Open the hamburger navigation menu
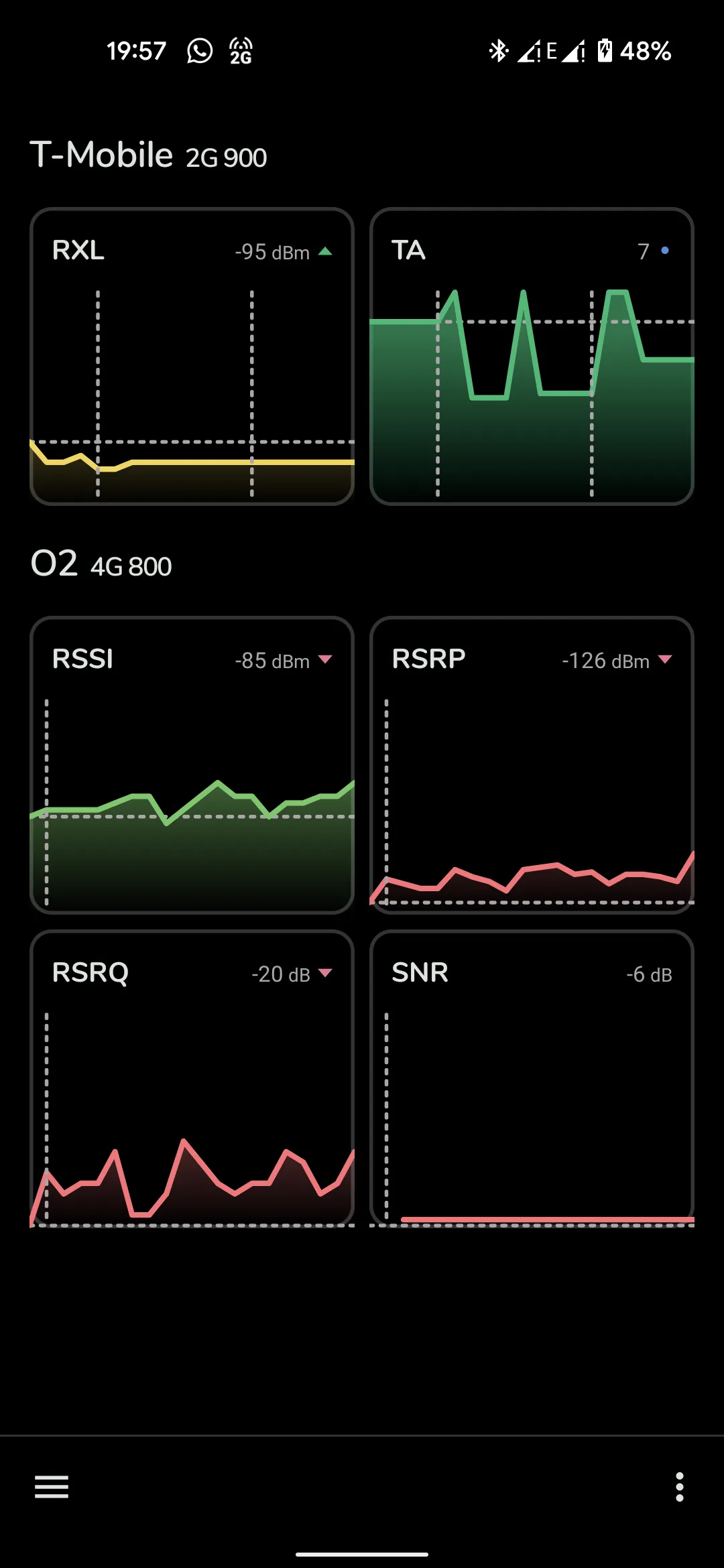This screenshot has width=724, height=1568. [x=51, y=1487]
